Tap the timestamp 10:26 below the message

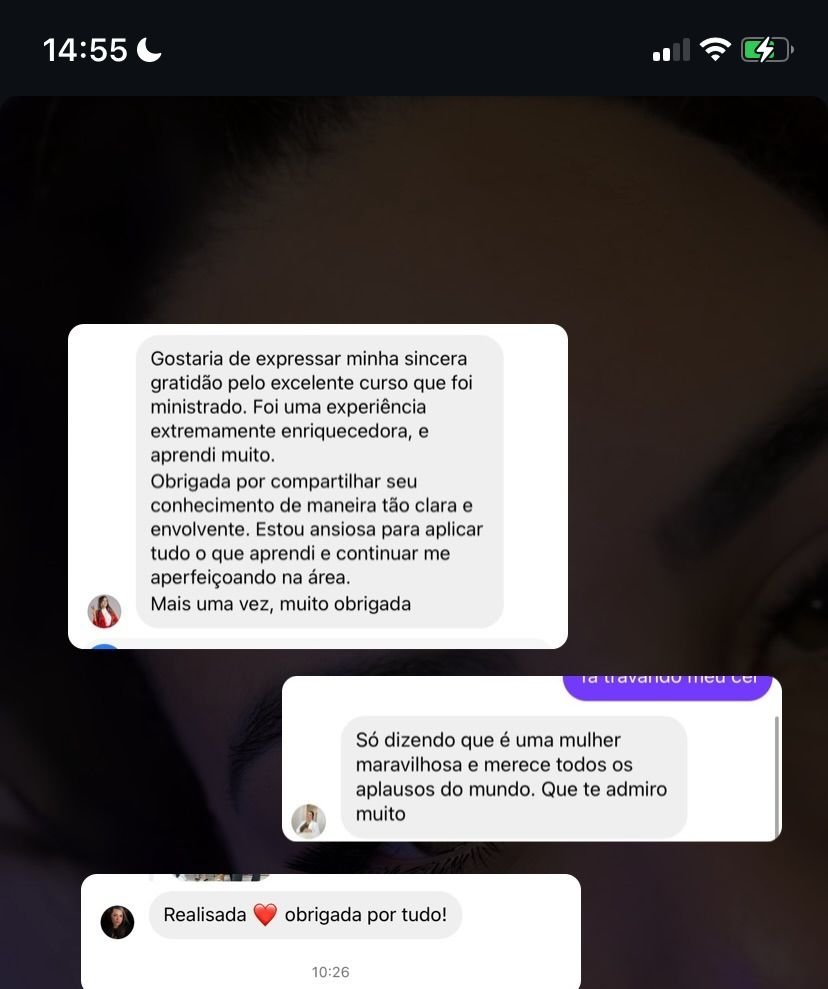[x=330, y=971]
